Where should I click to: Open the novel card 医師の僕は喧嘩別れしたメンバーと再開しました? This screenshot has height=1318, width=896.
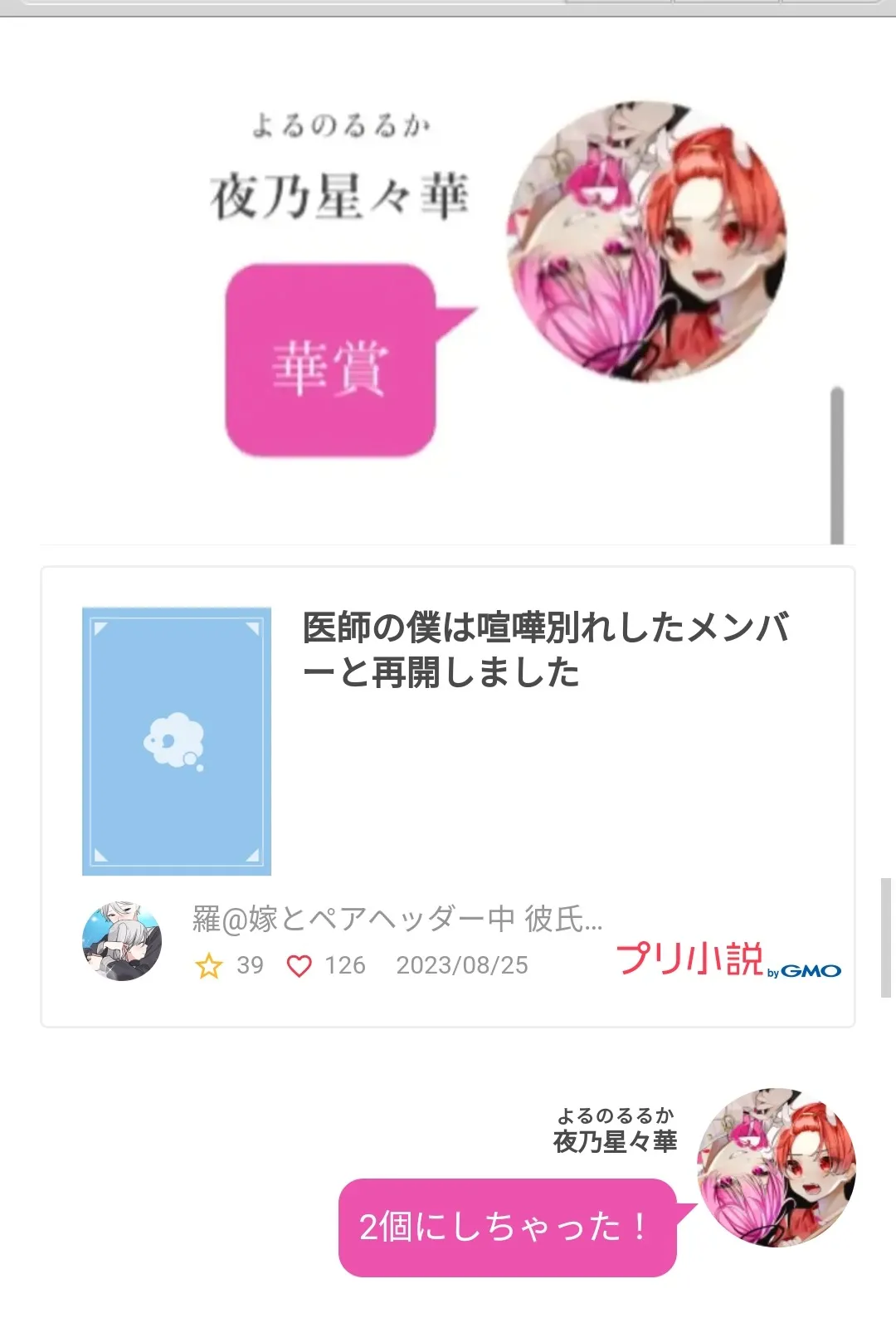(x=544, y=650)
